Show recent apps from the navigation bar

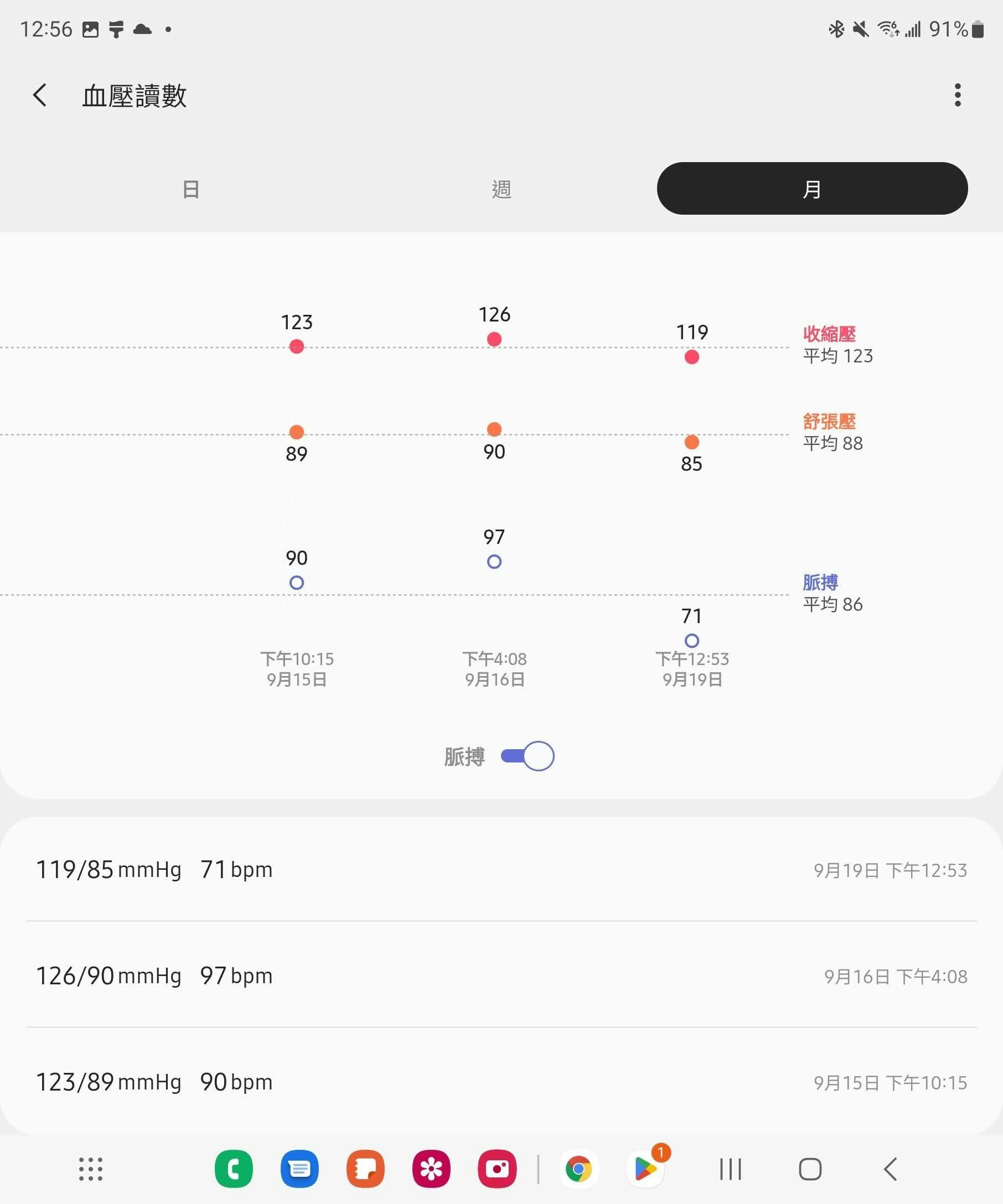pos(730,1169)
